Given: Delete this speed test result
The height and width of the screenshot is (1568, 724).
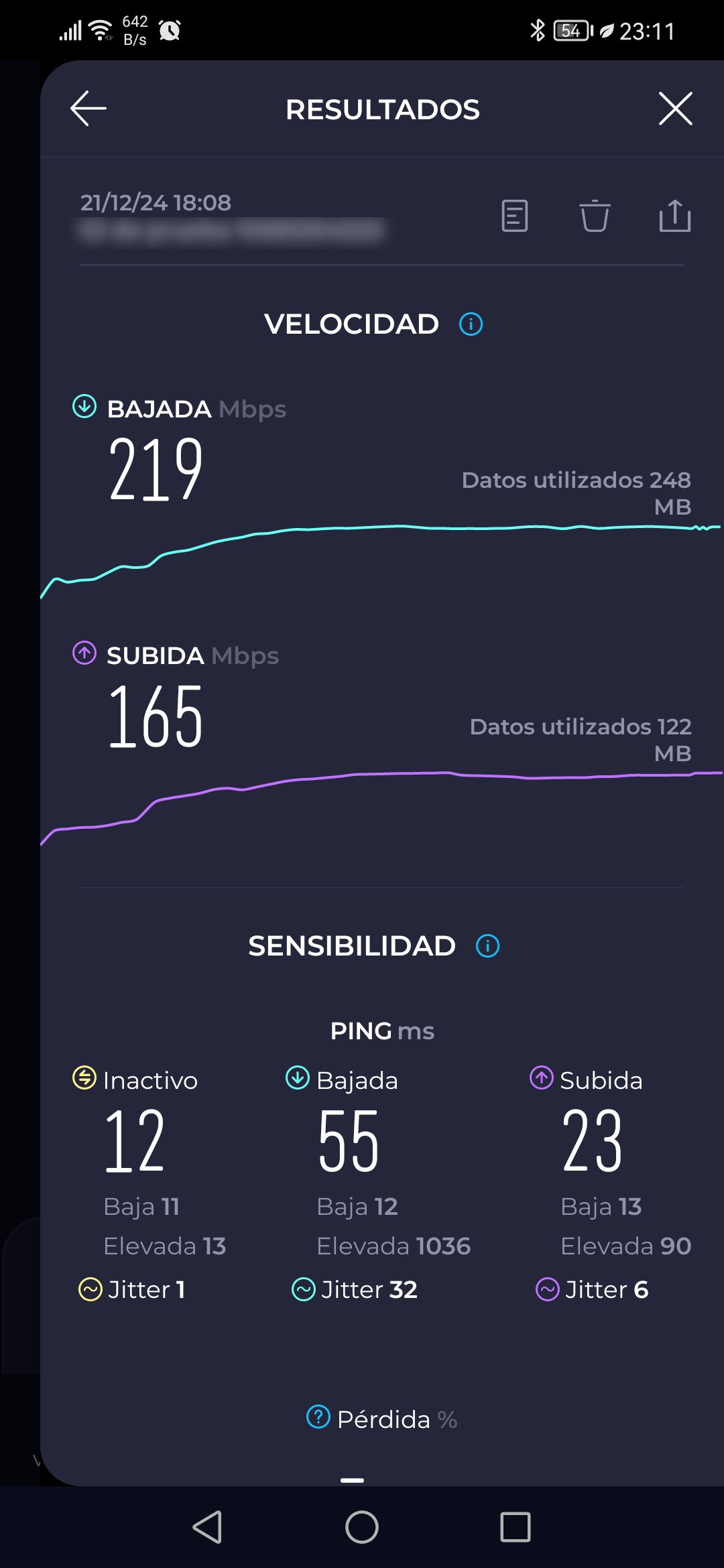Looking at the screenshot, I should tap(595, 216).
